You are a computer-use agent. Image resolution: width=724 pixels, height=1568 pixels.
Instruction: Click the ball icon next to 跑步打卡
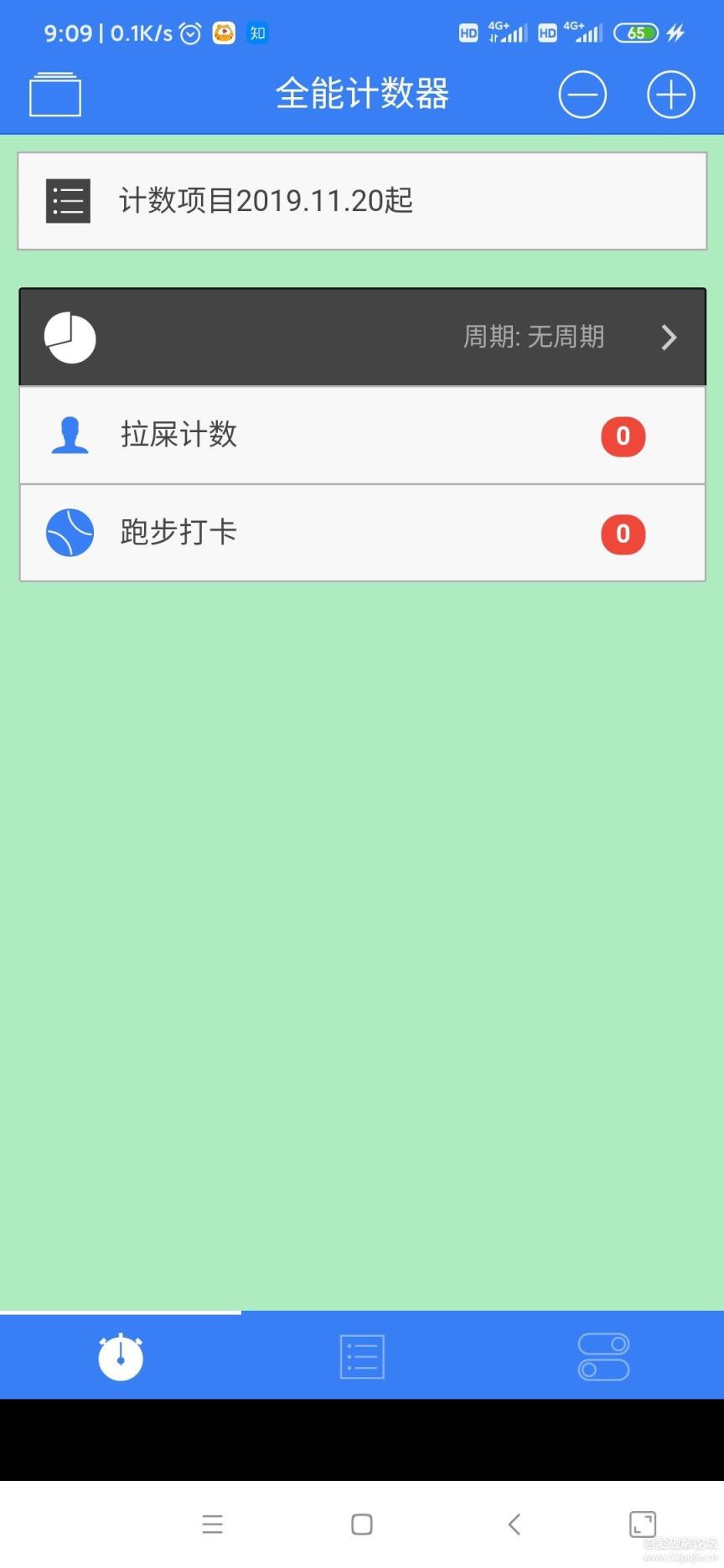point(70,533)
